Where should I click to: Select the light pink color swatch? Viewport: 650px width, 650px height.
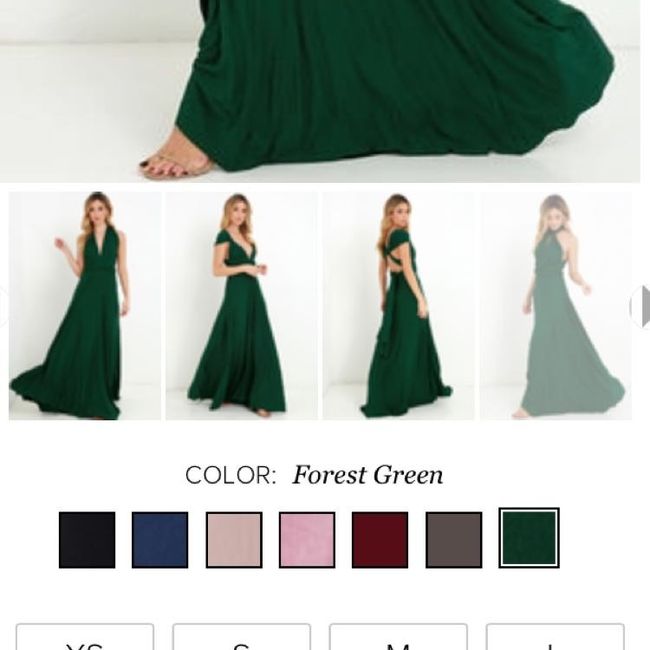(307, 540)
